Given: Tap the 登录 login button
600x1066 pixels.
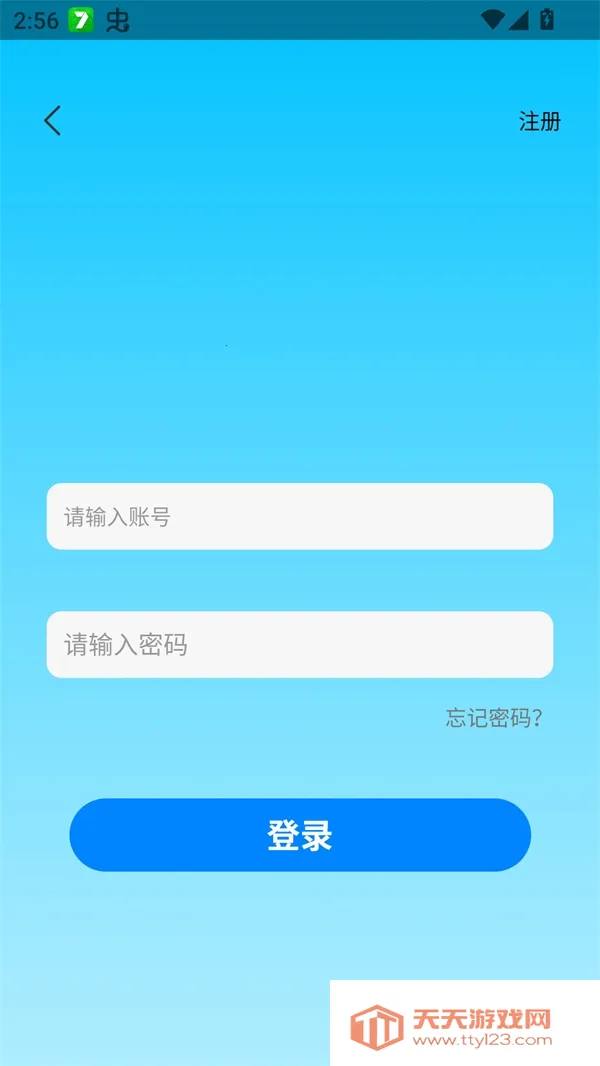Looking at the screenshot, I should (x=300, y=835).
